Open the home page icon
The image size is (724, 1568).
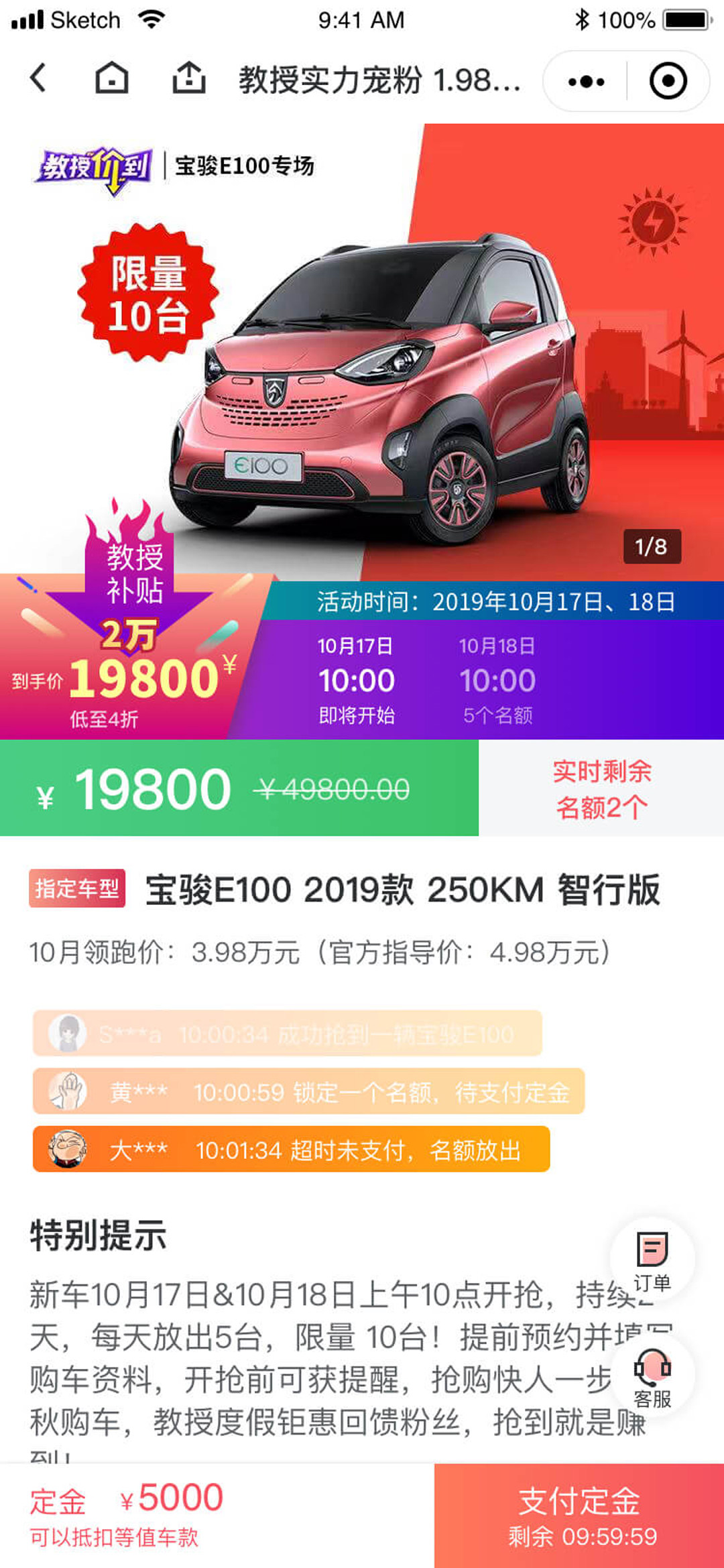pos(111,78)
